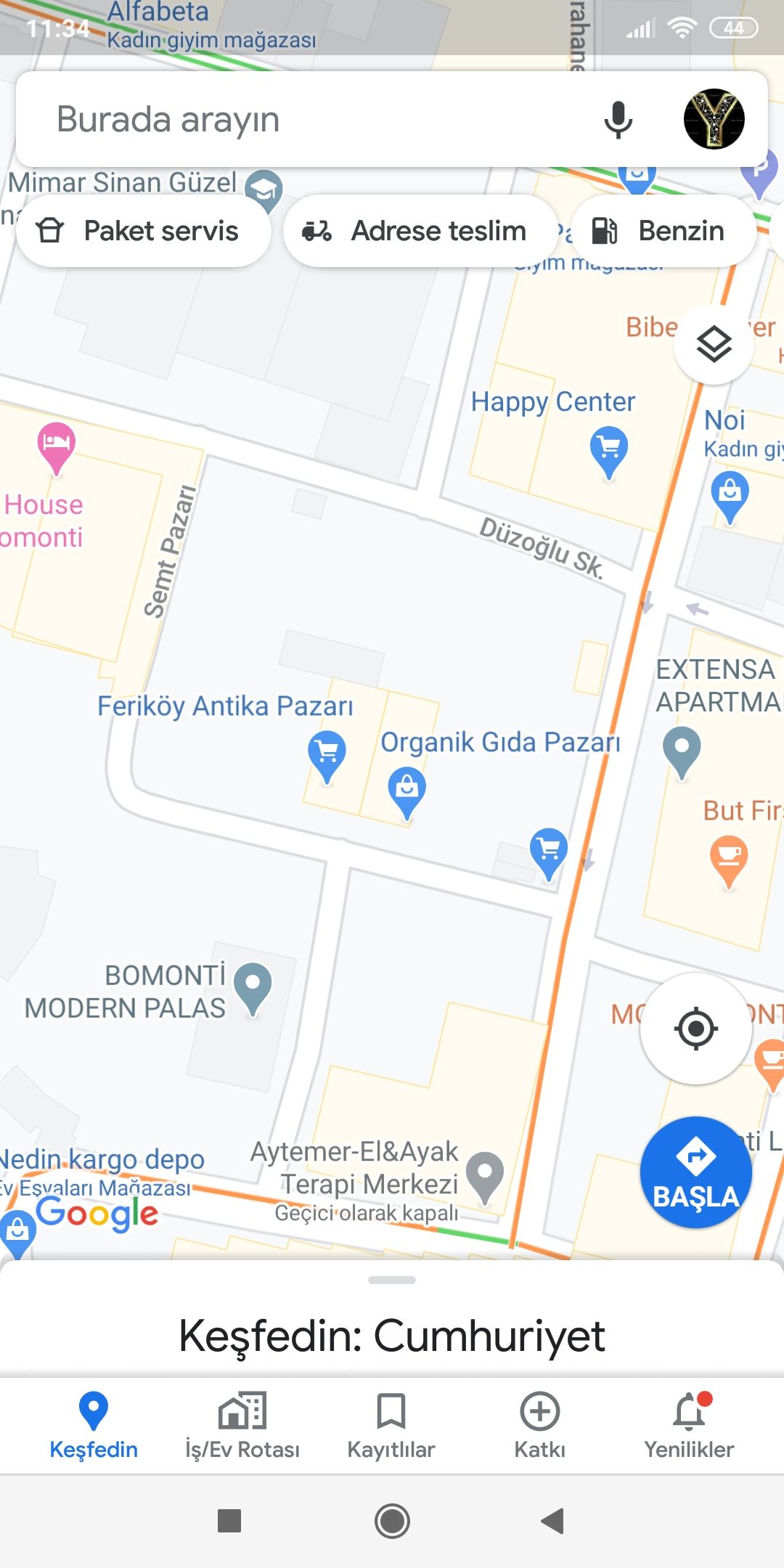This screenshot has height=1568, width=784.
Task: Switch to the İş/Ev Rotası tab
Action: click(242, 1424)
